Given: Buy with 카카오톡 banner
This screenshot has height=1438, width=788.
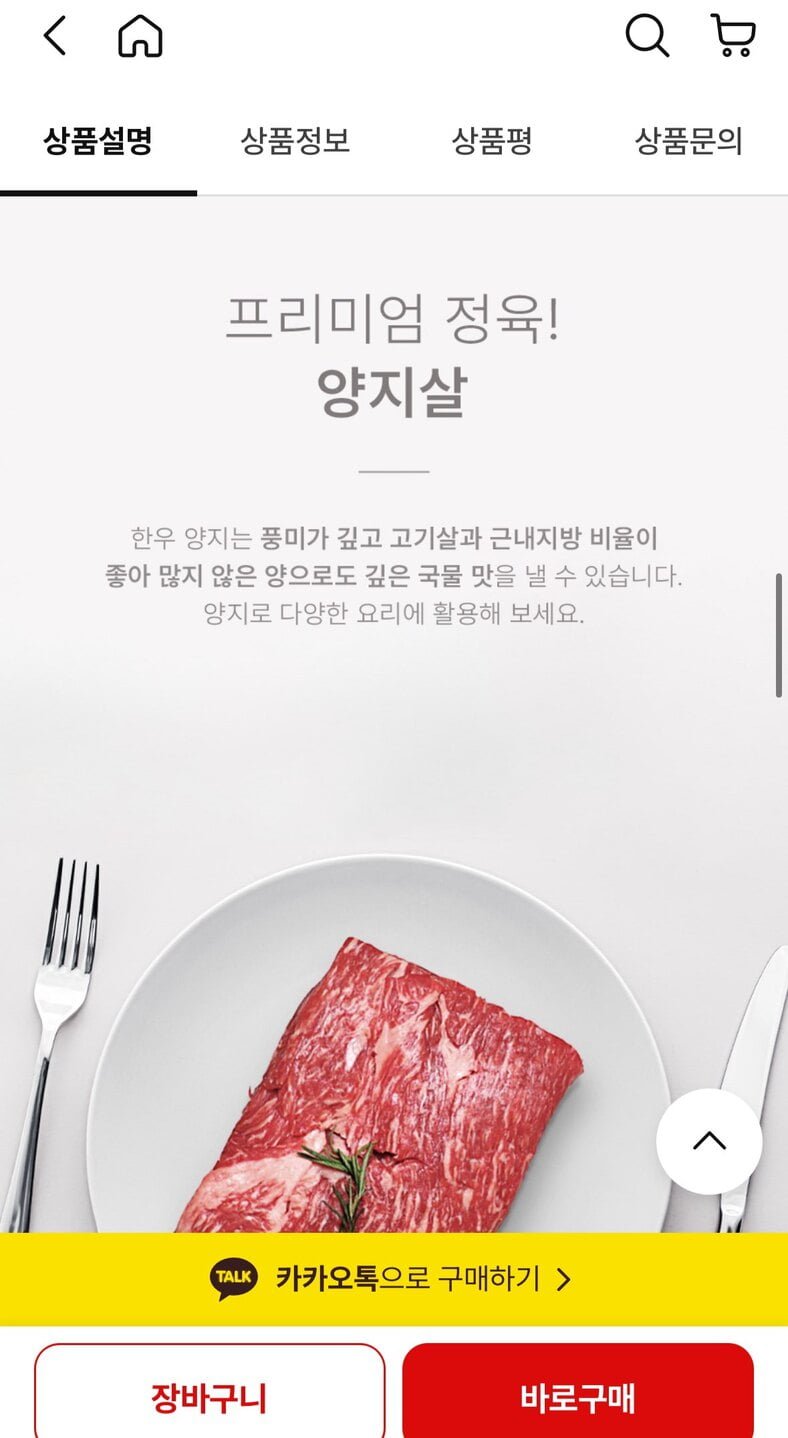Looking at the screenshot, I should [x=394, y=1279].
